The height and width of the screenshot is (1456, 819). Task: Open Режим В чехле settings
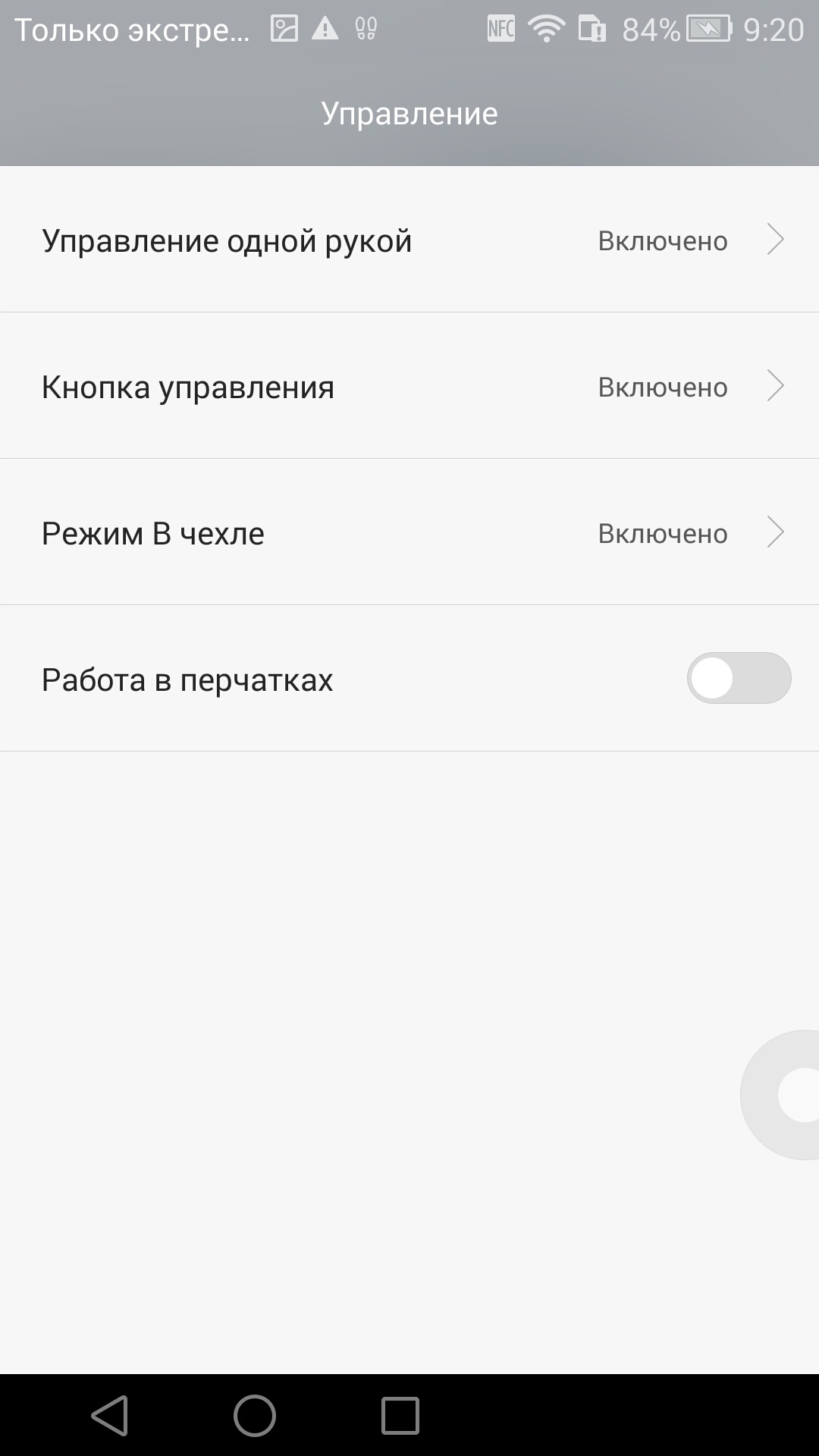click(x=409, y=533)
